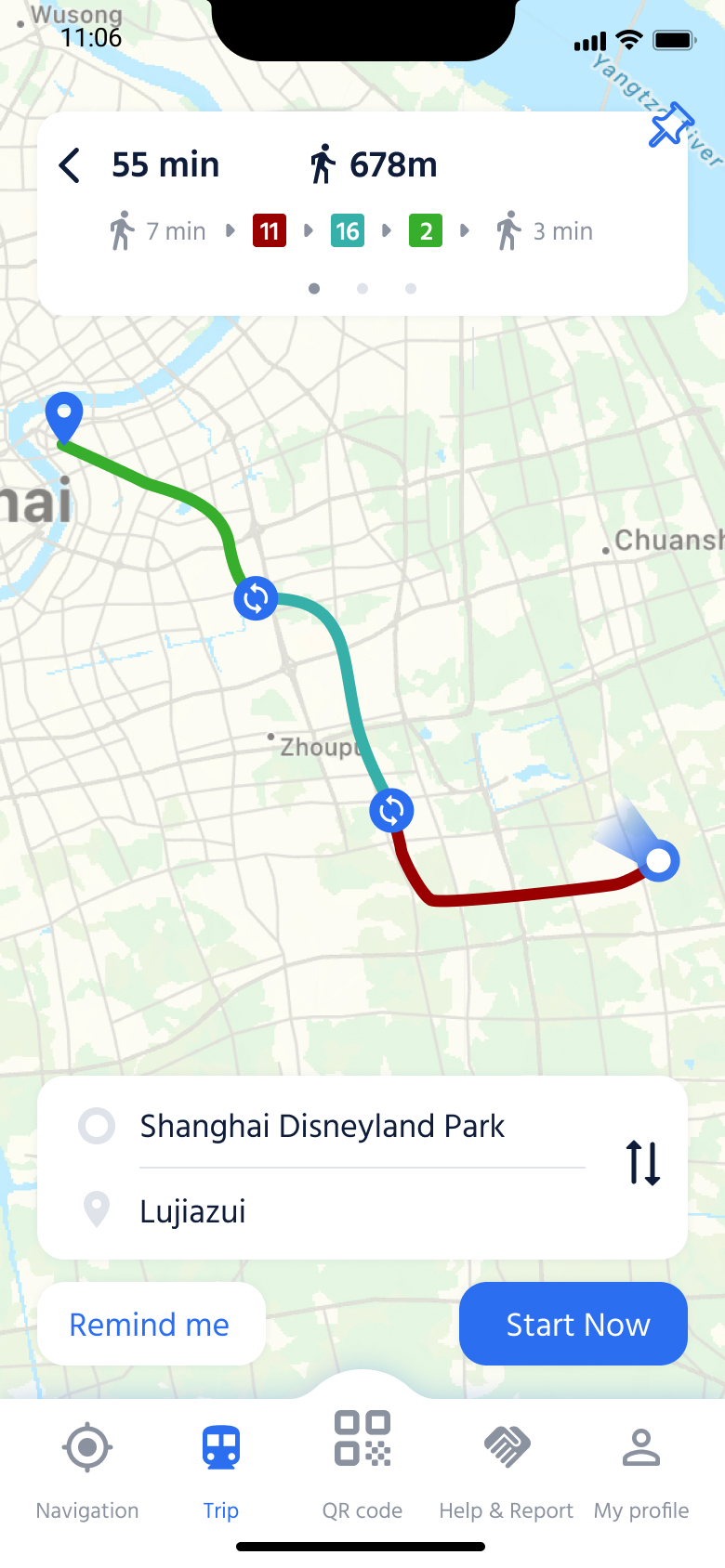The image size is (725, 1568).
Task: Go back from the route details
Action: (70, 165)
